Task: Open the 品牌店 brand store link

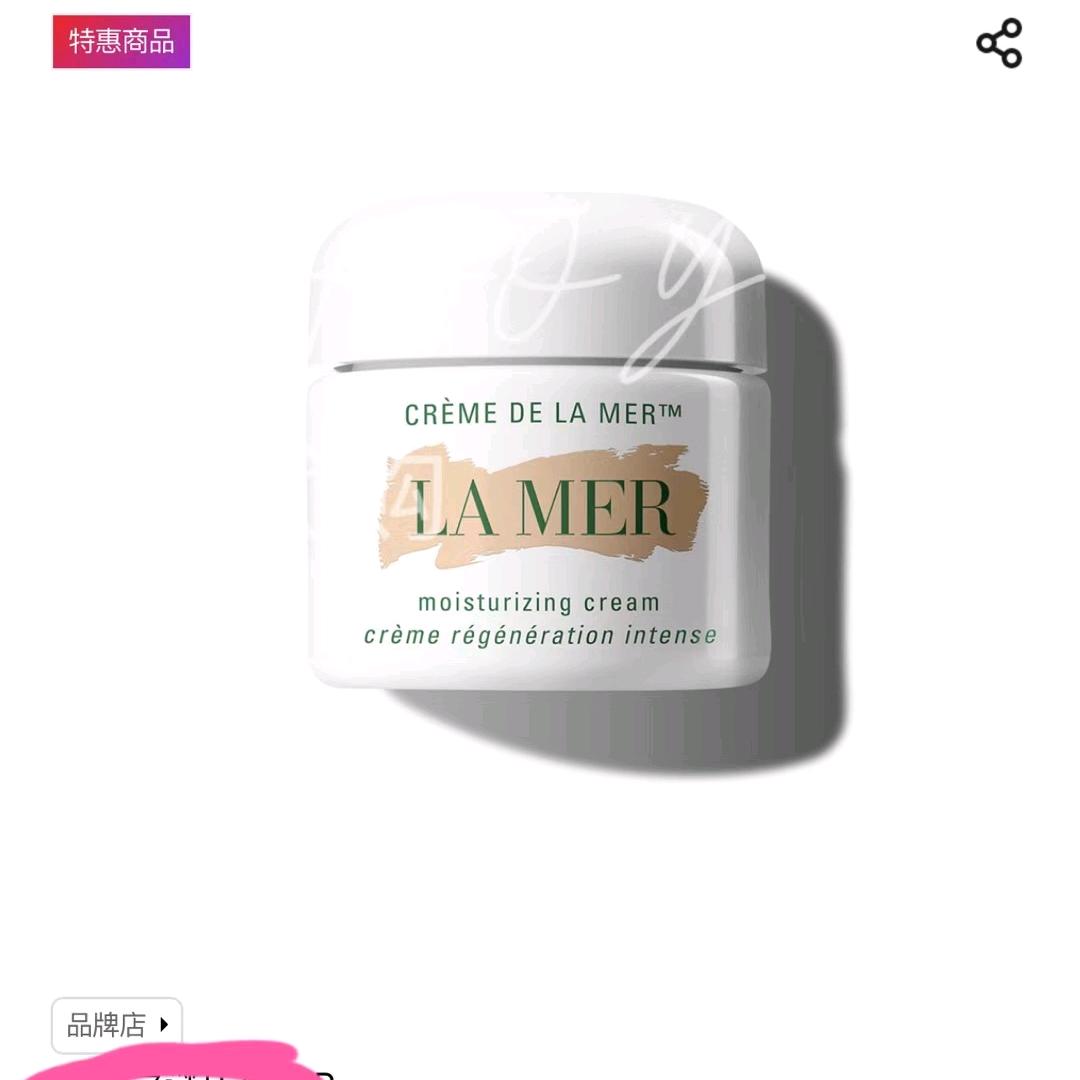Action: (x=117, y=1025)
